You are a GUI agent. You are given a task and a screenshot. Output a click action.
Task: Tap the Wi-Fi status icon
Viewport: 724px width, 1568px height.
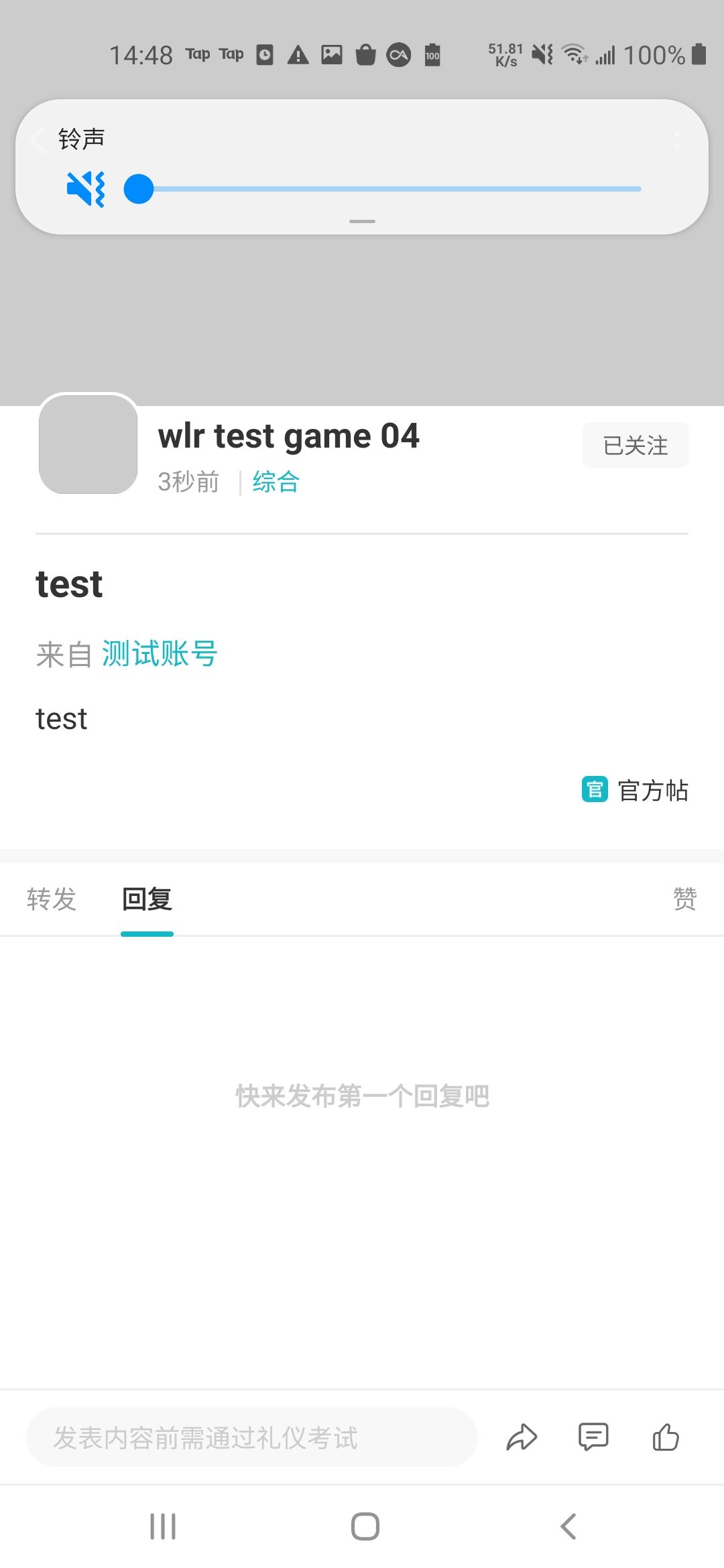(573, 55)
